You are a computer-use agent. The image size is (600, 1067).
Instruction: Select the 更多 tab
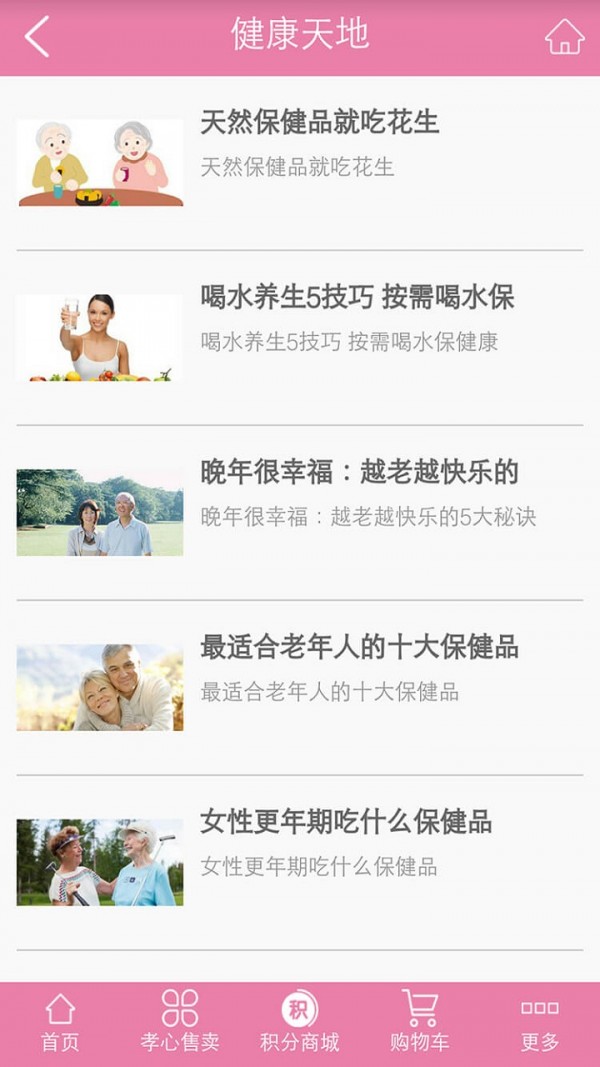coord(540,1023)
